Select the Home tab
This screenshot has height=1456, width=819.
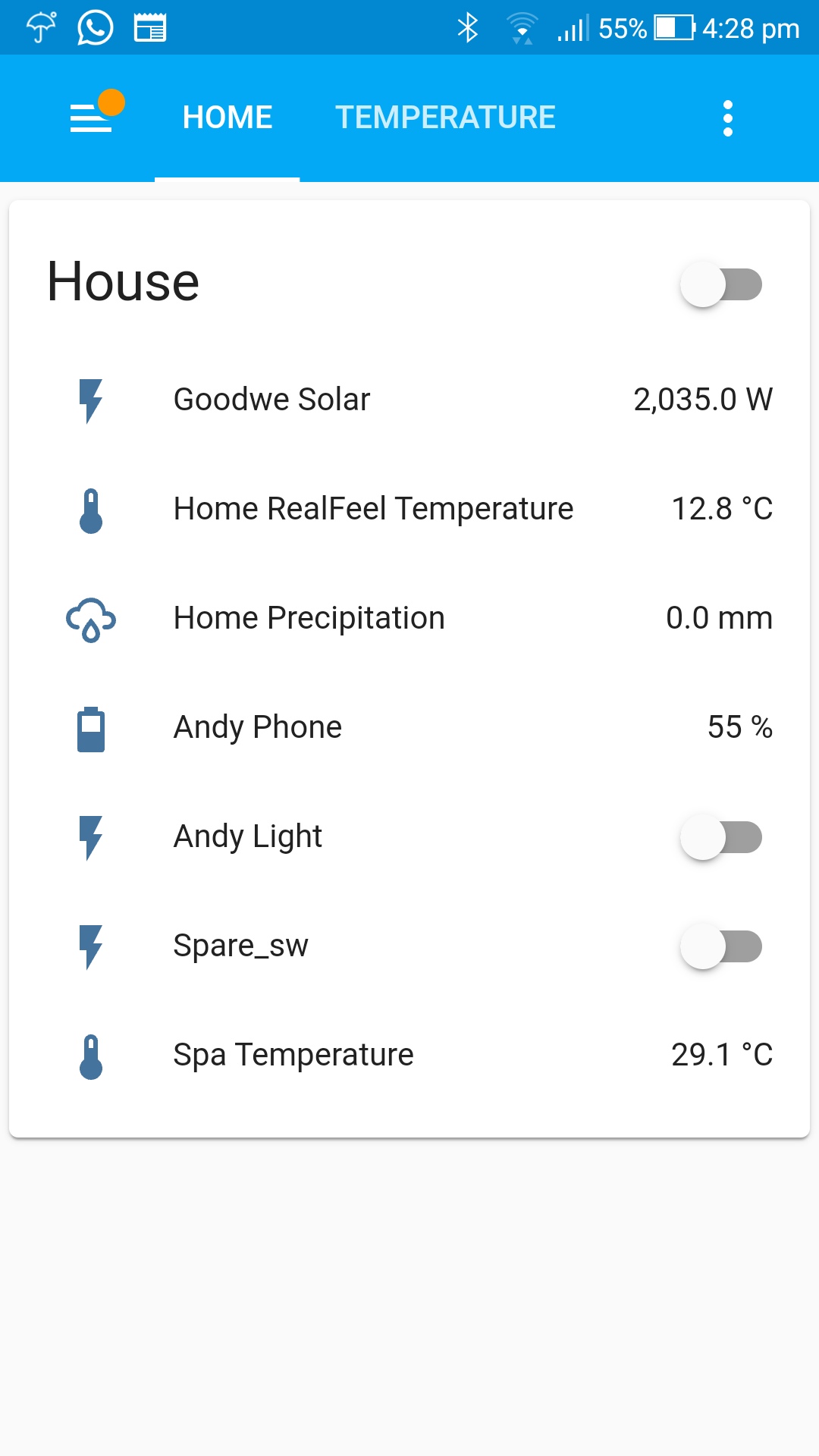point(227,118)
